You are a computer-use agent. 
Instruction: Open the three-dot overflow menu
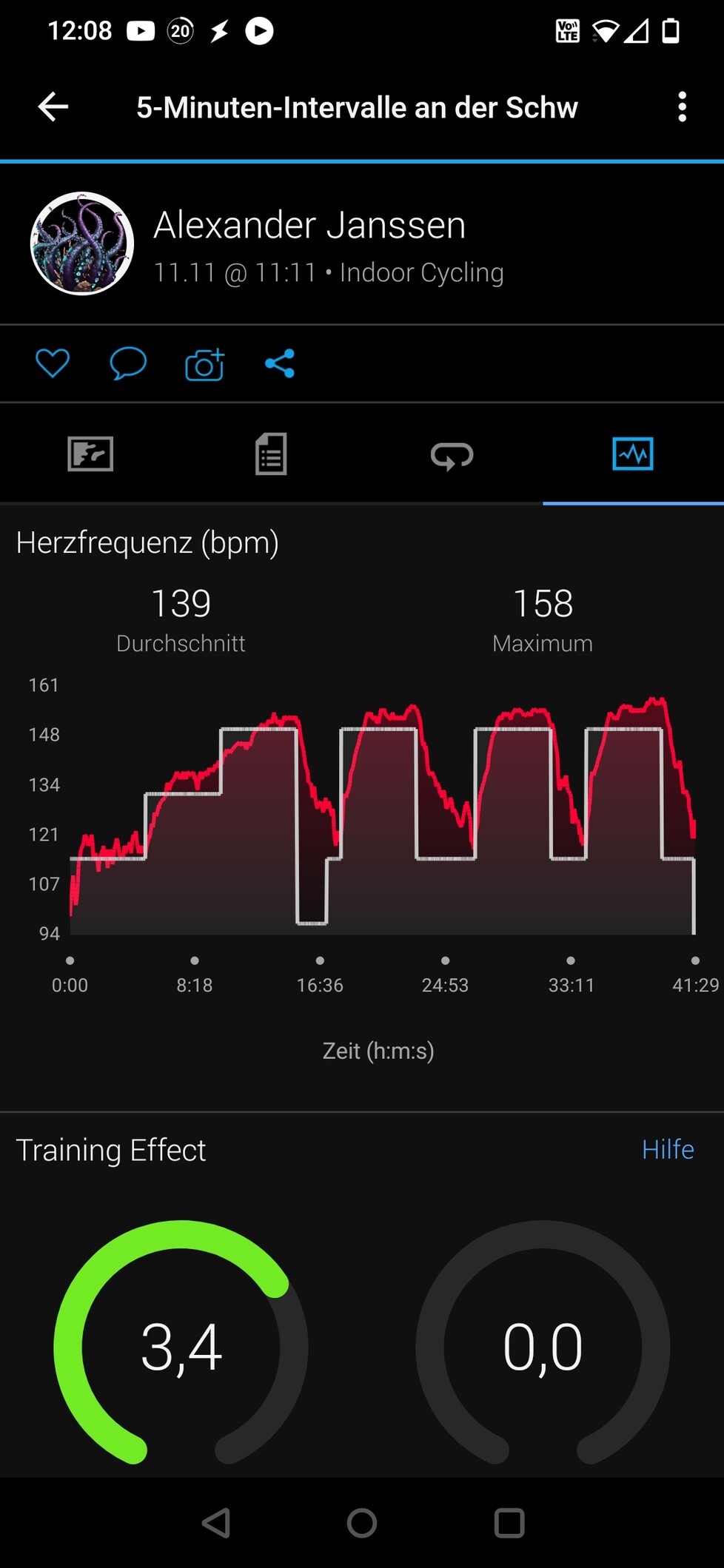tap(682, 107)
